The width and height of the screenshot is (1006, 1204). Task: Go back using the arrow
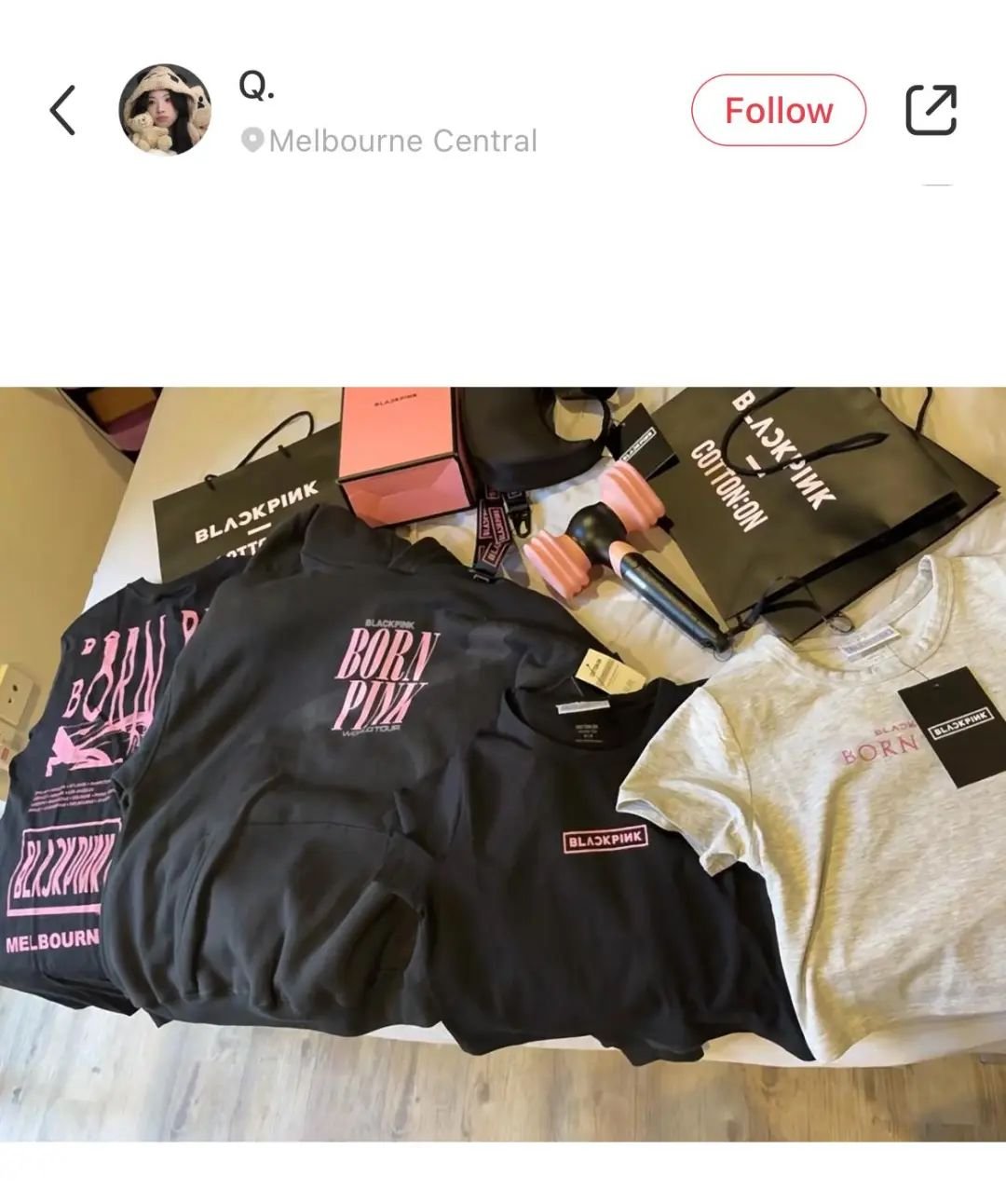[x=62, y=111]
